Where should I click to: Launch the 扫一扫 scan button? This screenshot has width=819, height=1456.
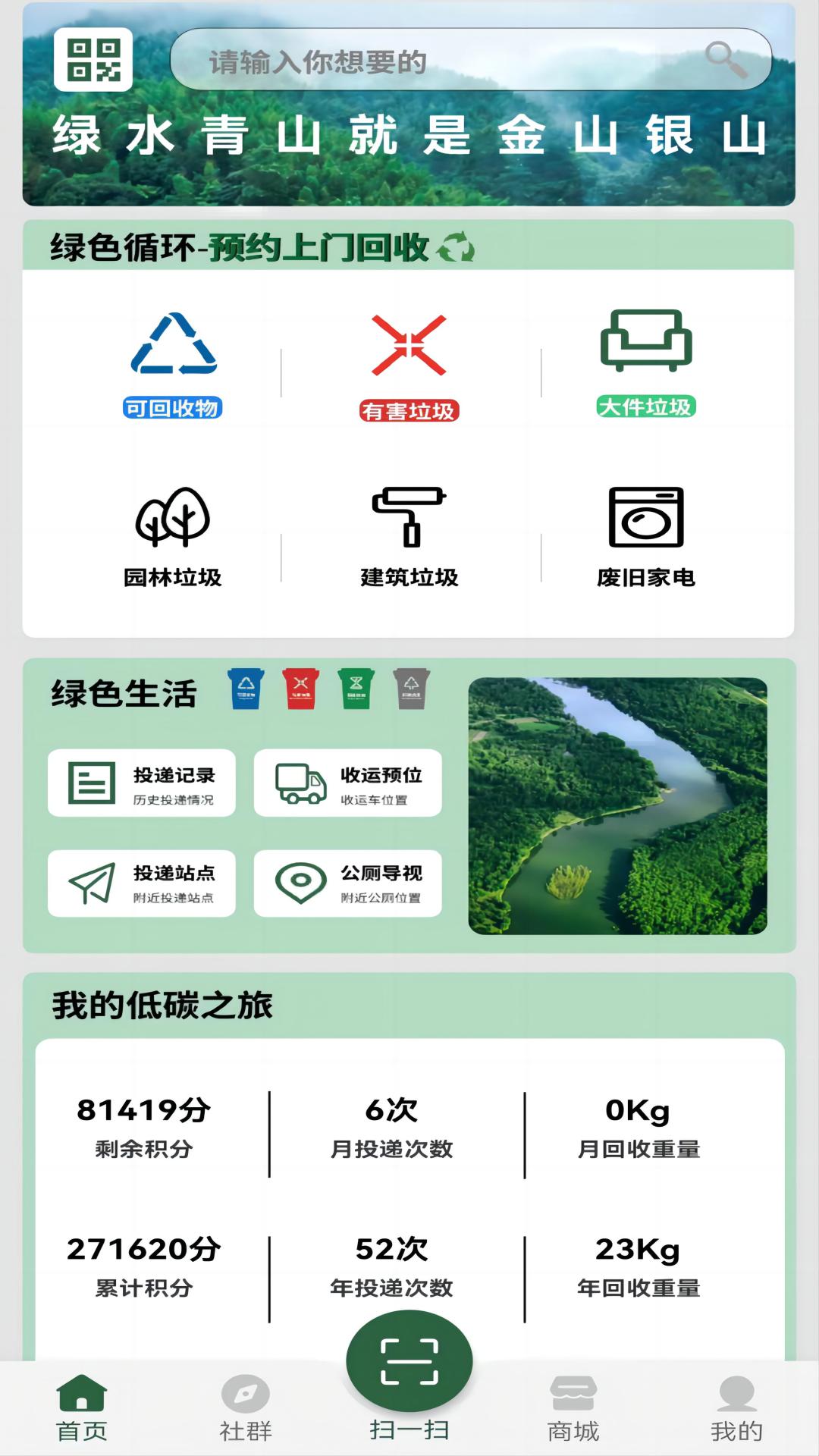409,1361
